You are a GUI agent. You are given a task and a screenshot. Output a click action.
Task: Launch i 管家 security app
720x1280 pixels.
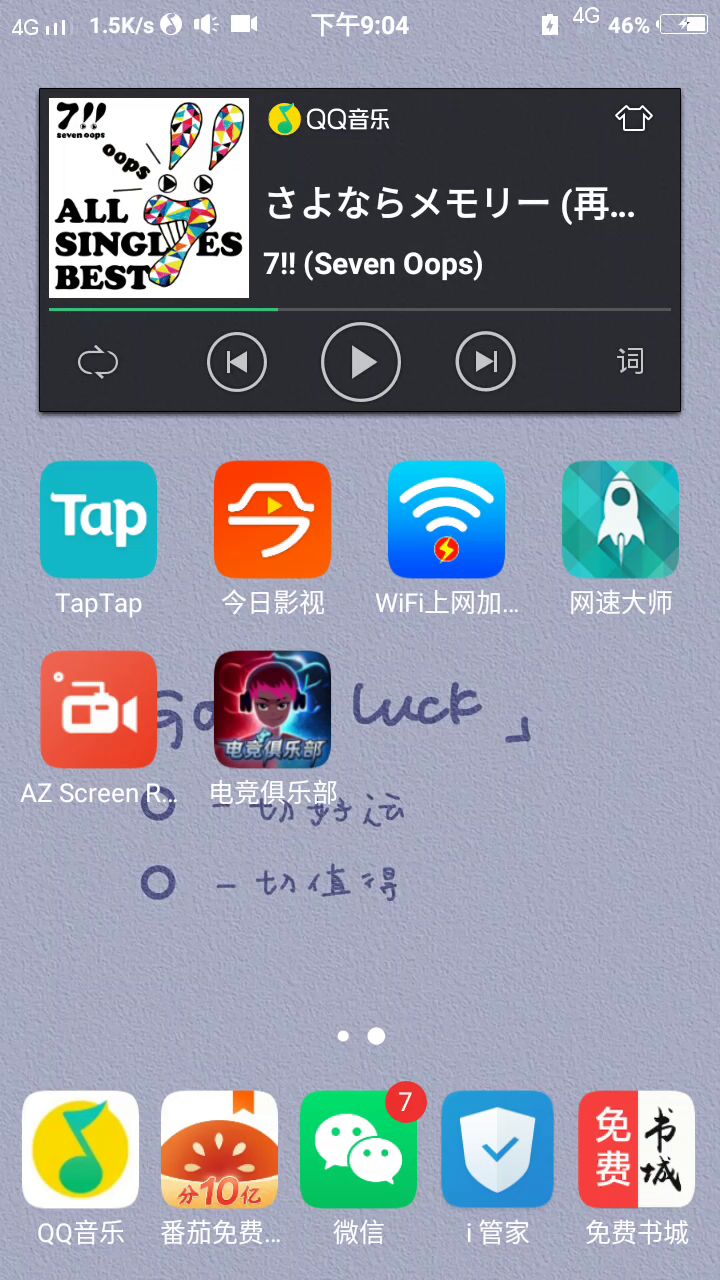[498, 1150]
